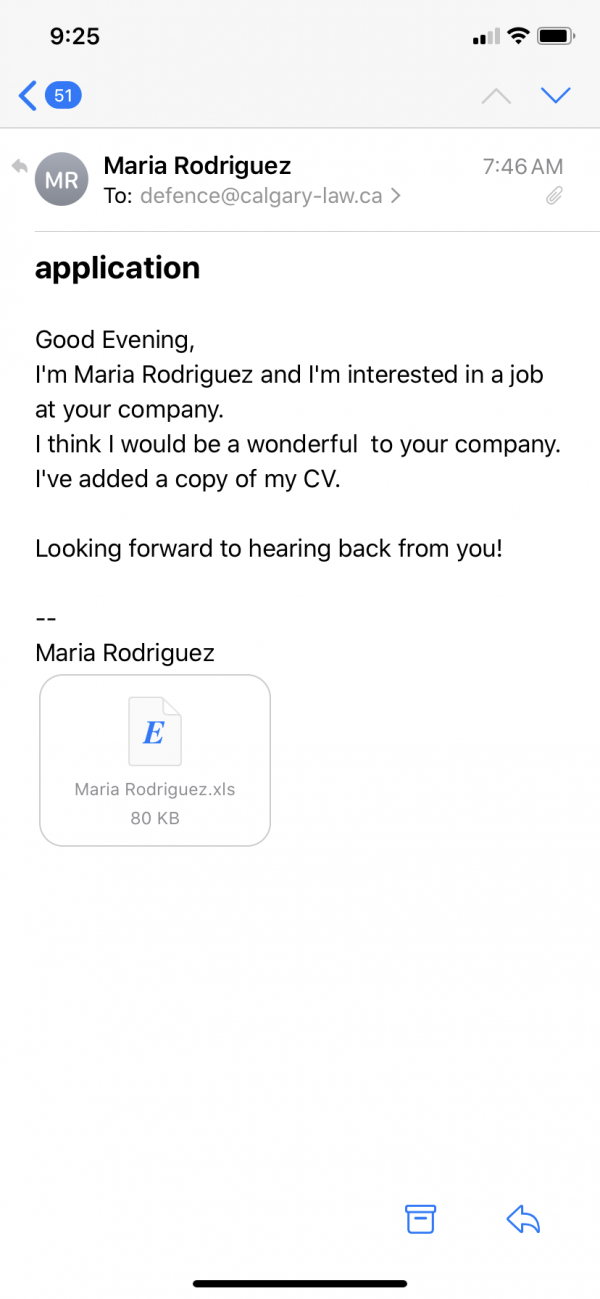
Task: Jump to the next message with down arrow
Action: 554,96
